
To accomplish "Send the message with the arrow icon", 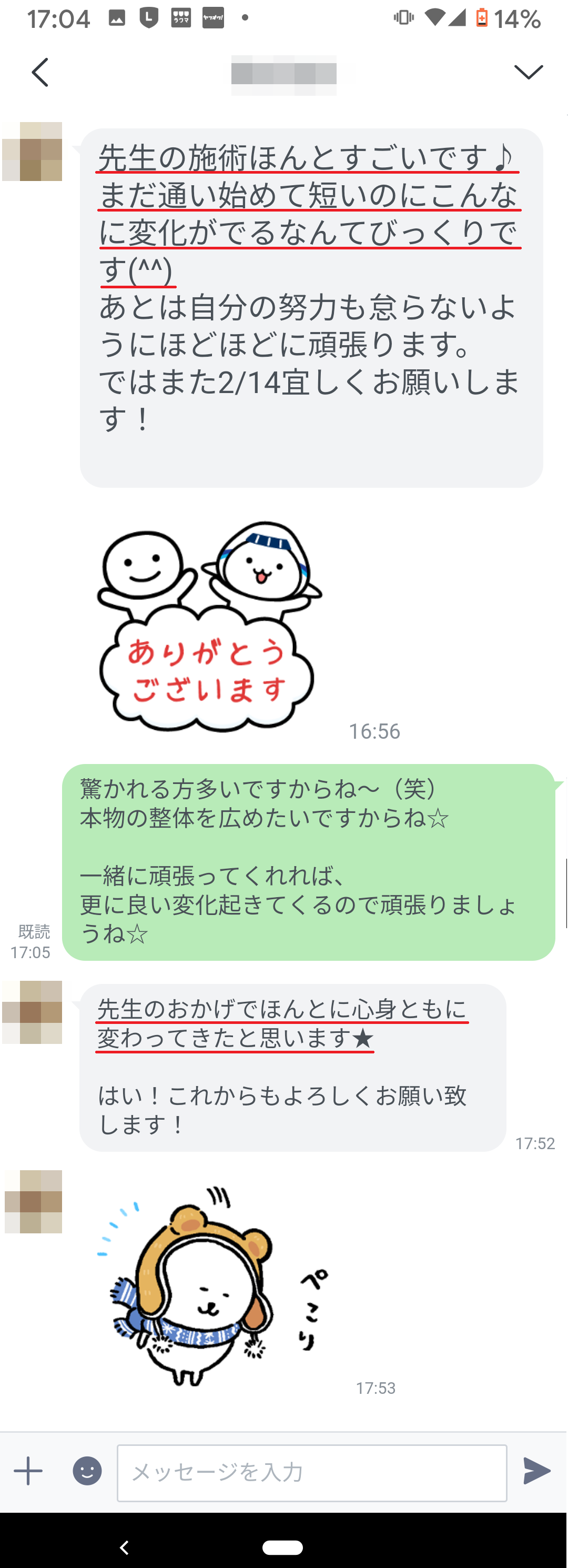I will pyautogui.click(x=536, y=1471).
